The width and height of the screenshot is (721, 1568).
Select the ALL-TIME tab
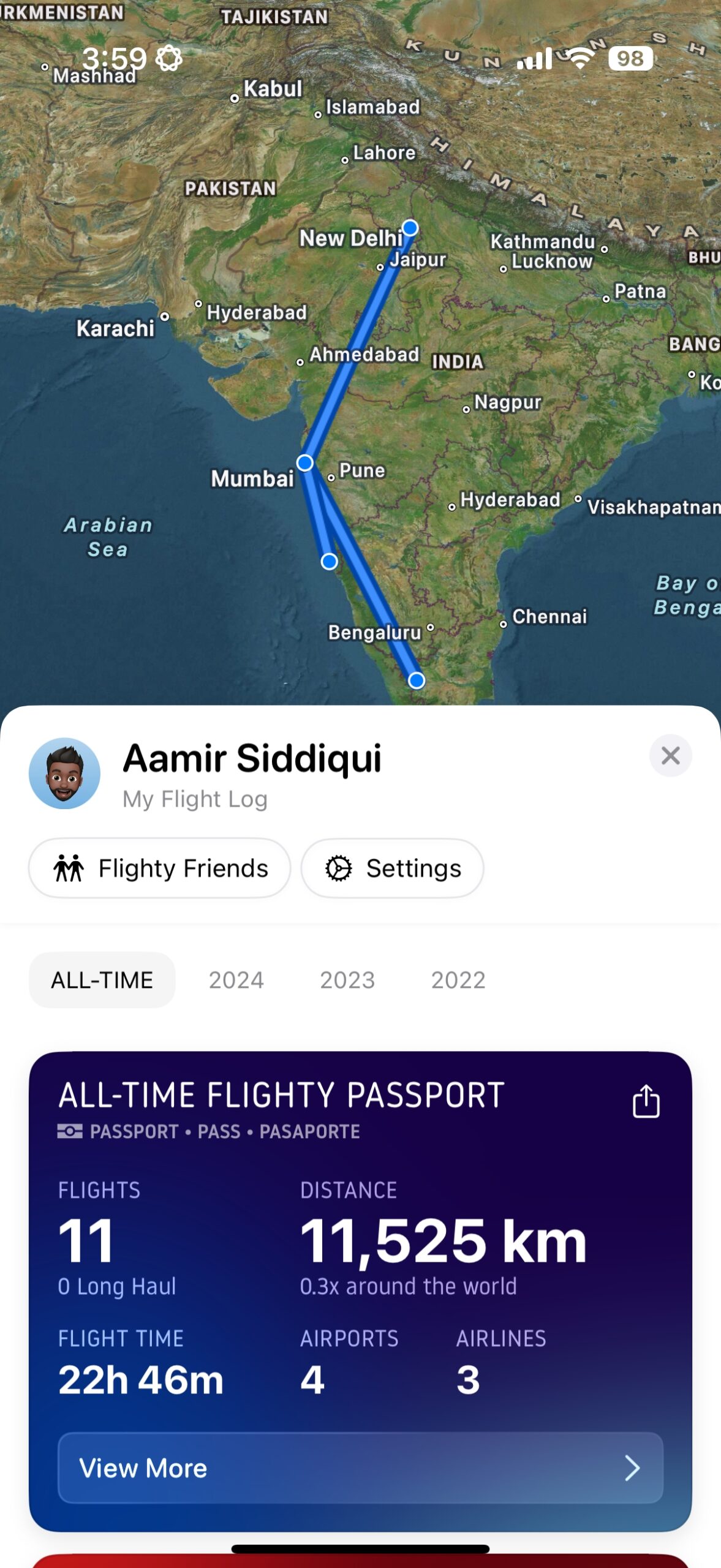(x=102, y=980)
